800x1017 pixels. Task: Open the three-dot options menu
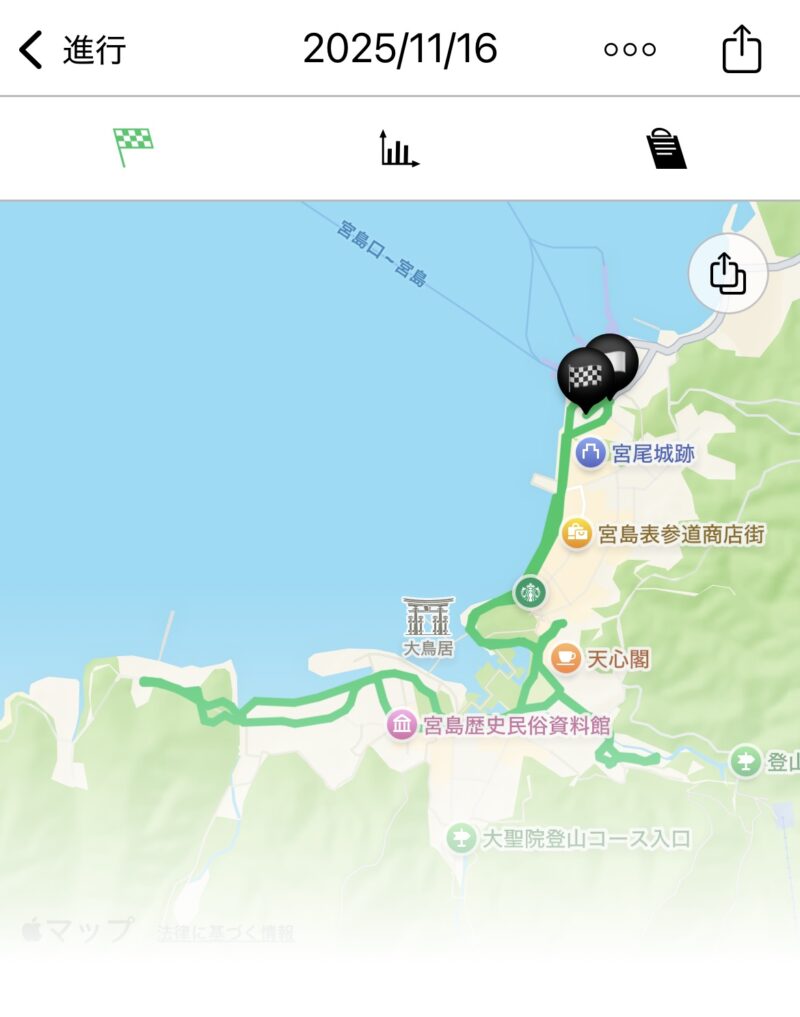[630, 49]
